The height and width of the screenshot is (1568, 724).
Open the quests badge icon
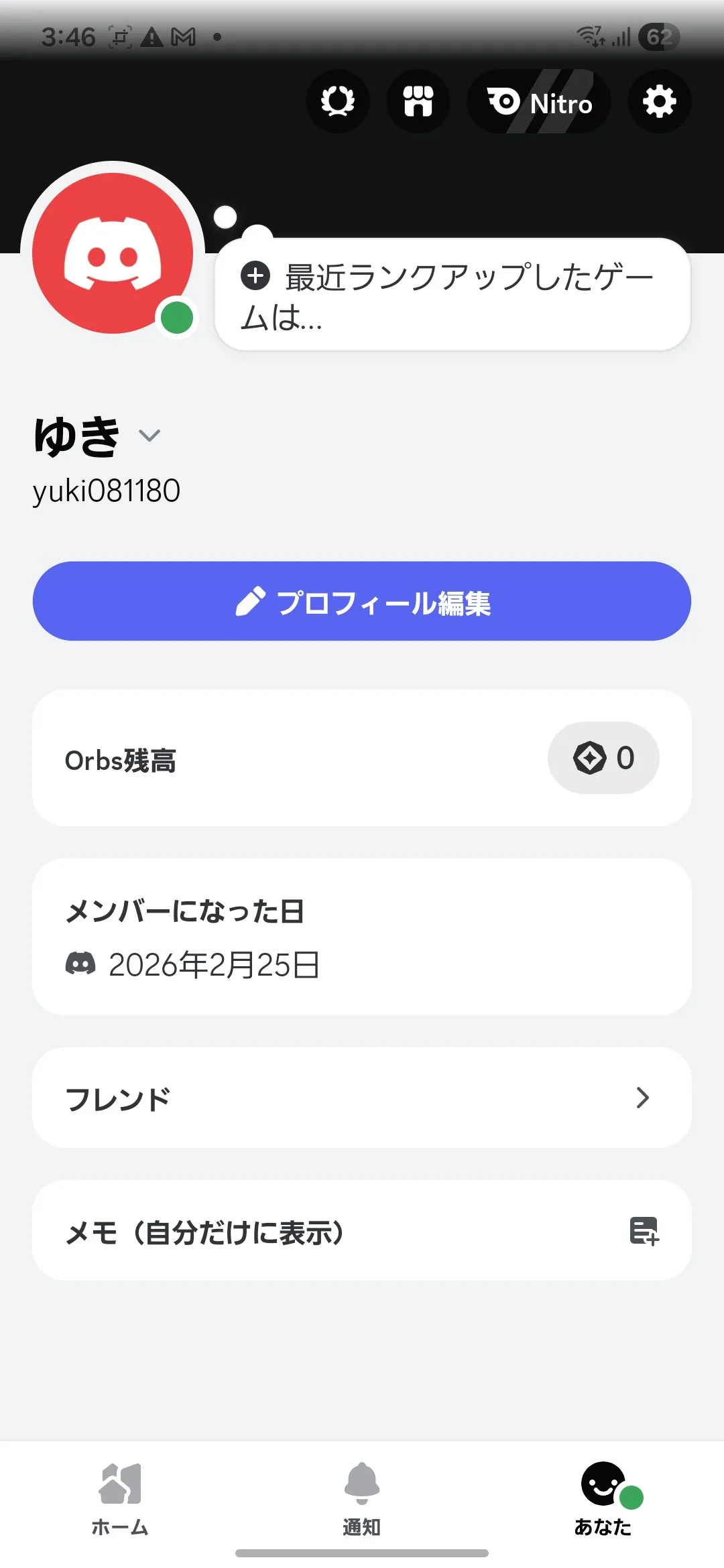[x=338, y=102]
